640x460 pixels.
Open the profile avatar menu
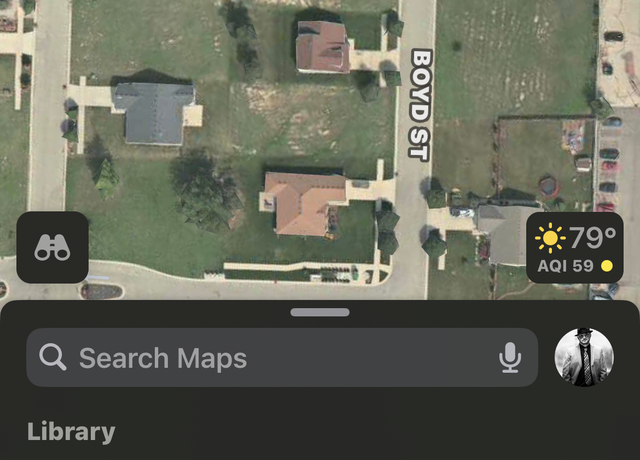point(584,357)
